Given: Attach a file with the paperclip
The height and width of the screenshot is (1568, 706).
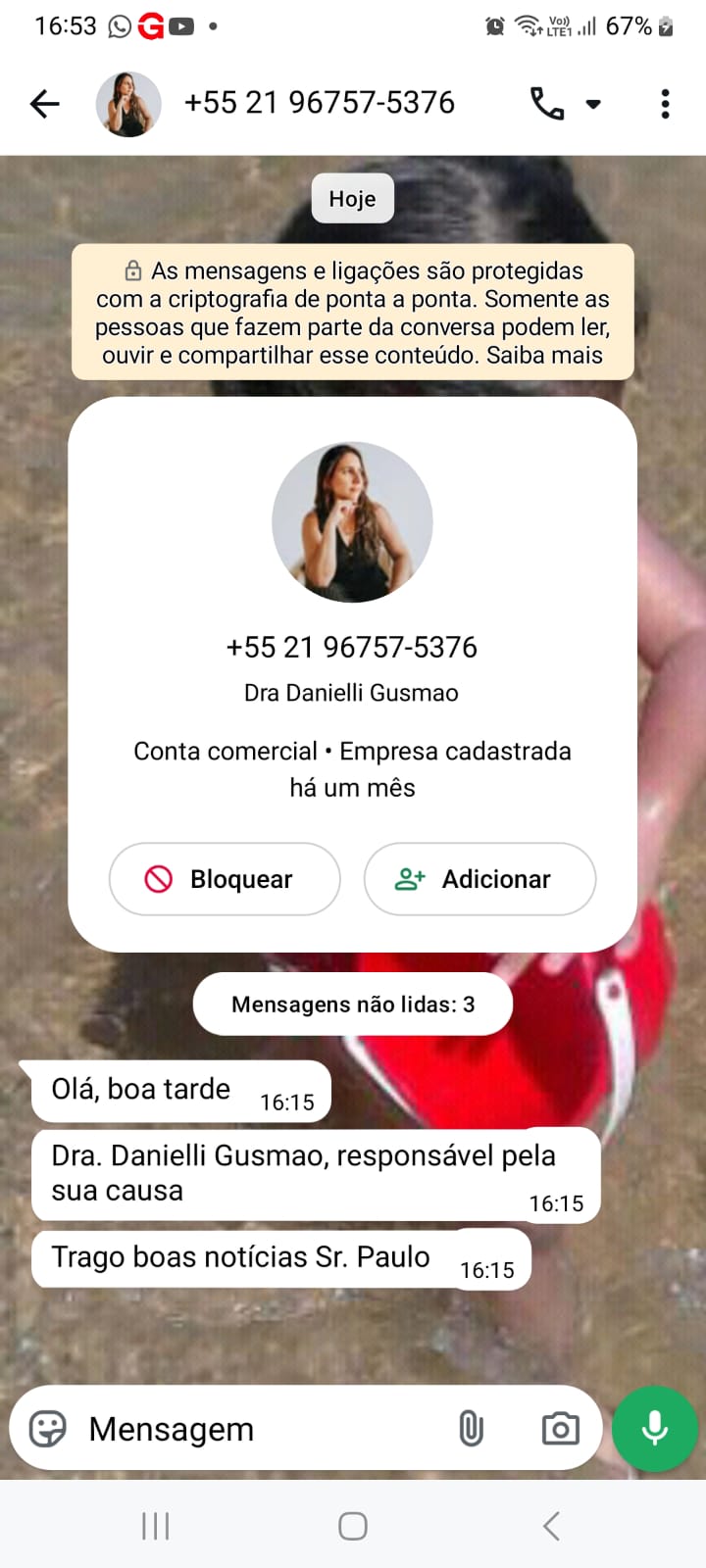Looking at the screenshot, I should point(471,1429).
